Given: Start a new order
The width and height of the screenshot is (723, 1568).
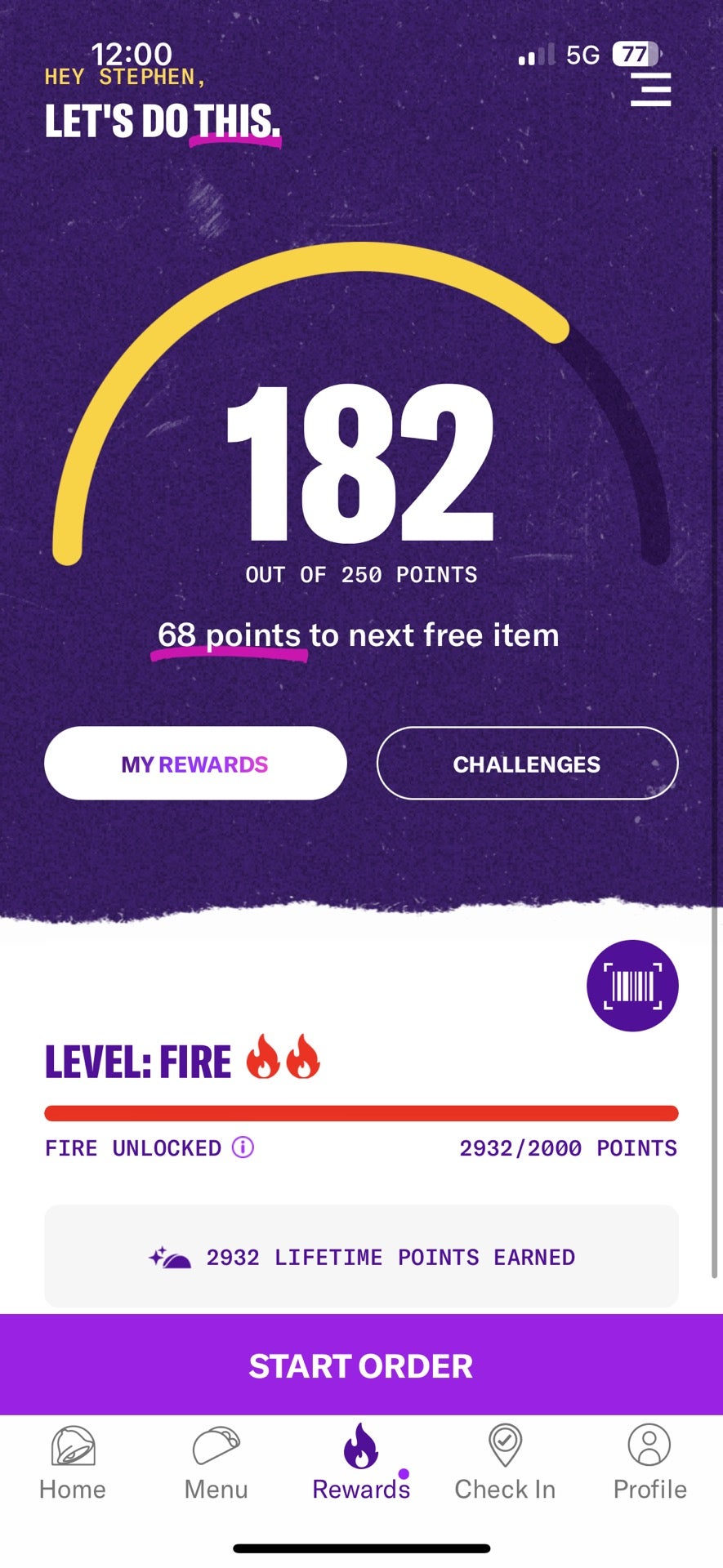Looking at the screenshot, I should click(361, 1365).
